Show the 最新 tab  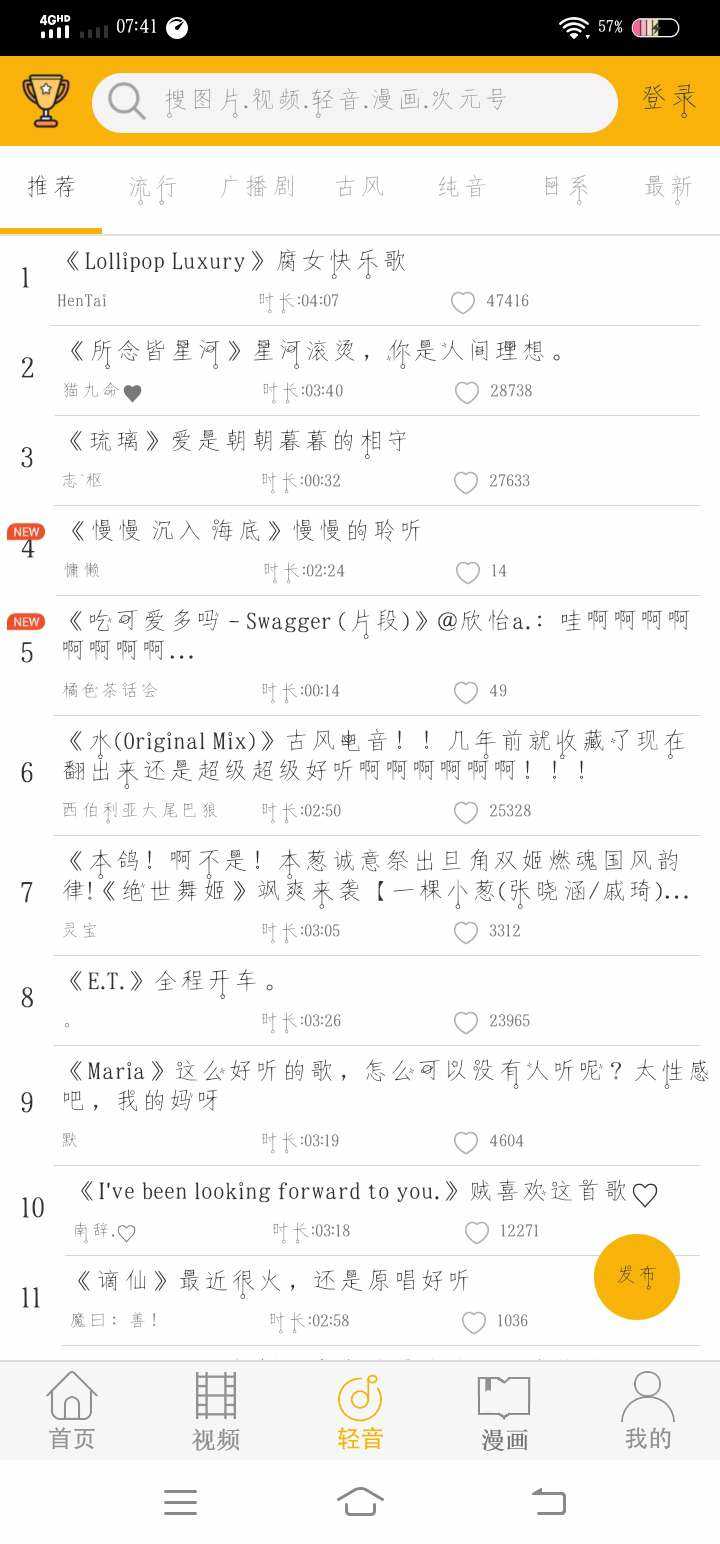pos(668,187)
